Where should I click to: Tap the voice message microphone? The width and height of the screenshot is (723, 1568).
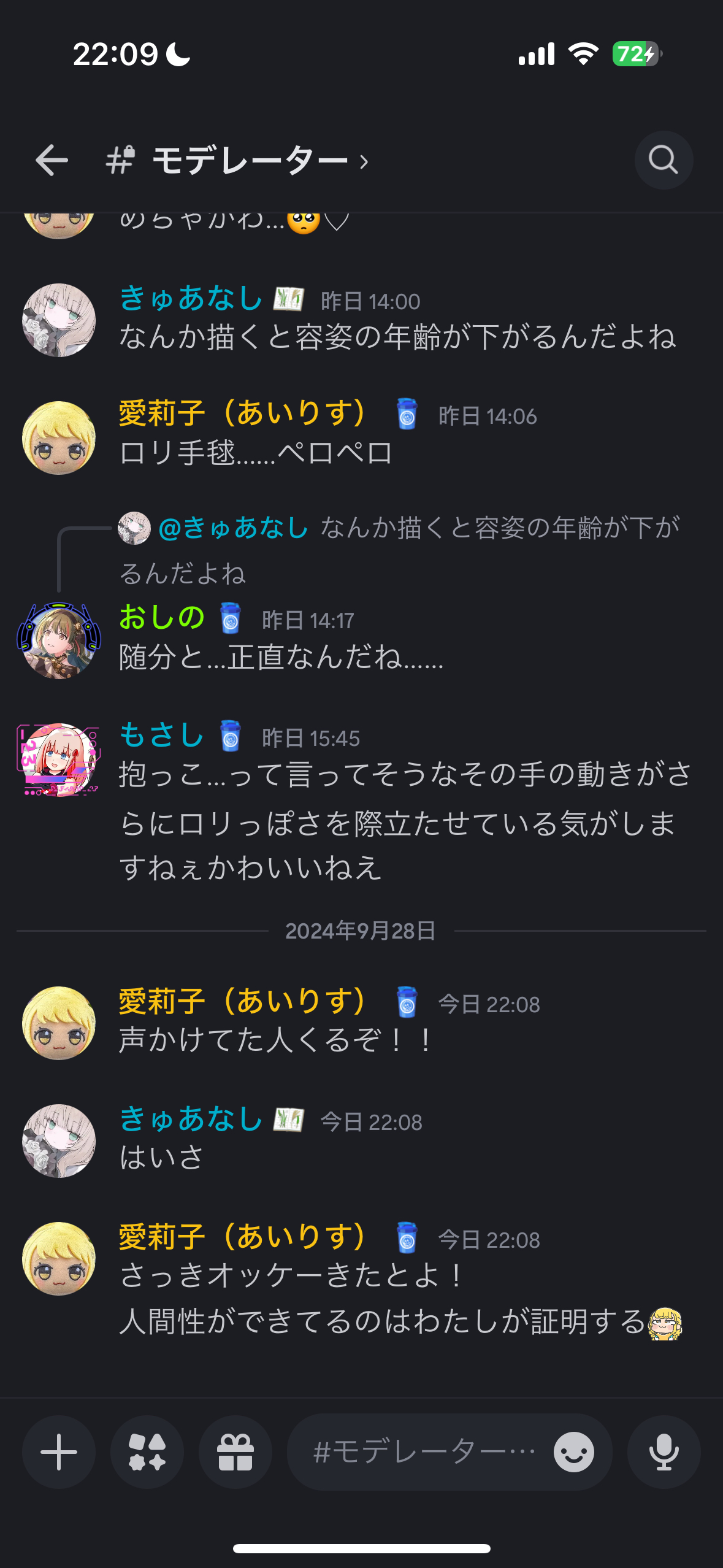pyautogui.click(x=664, y=1452)
